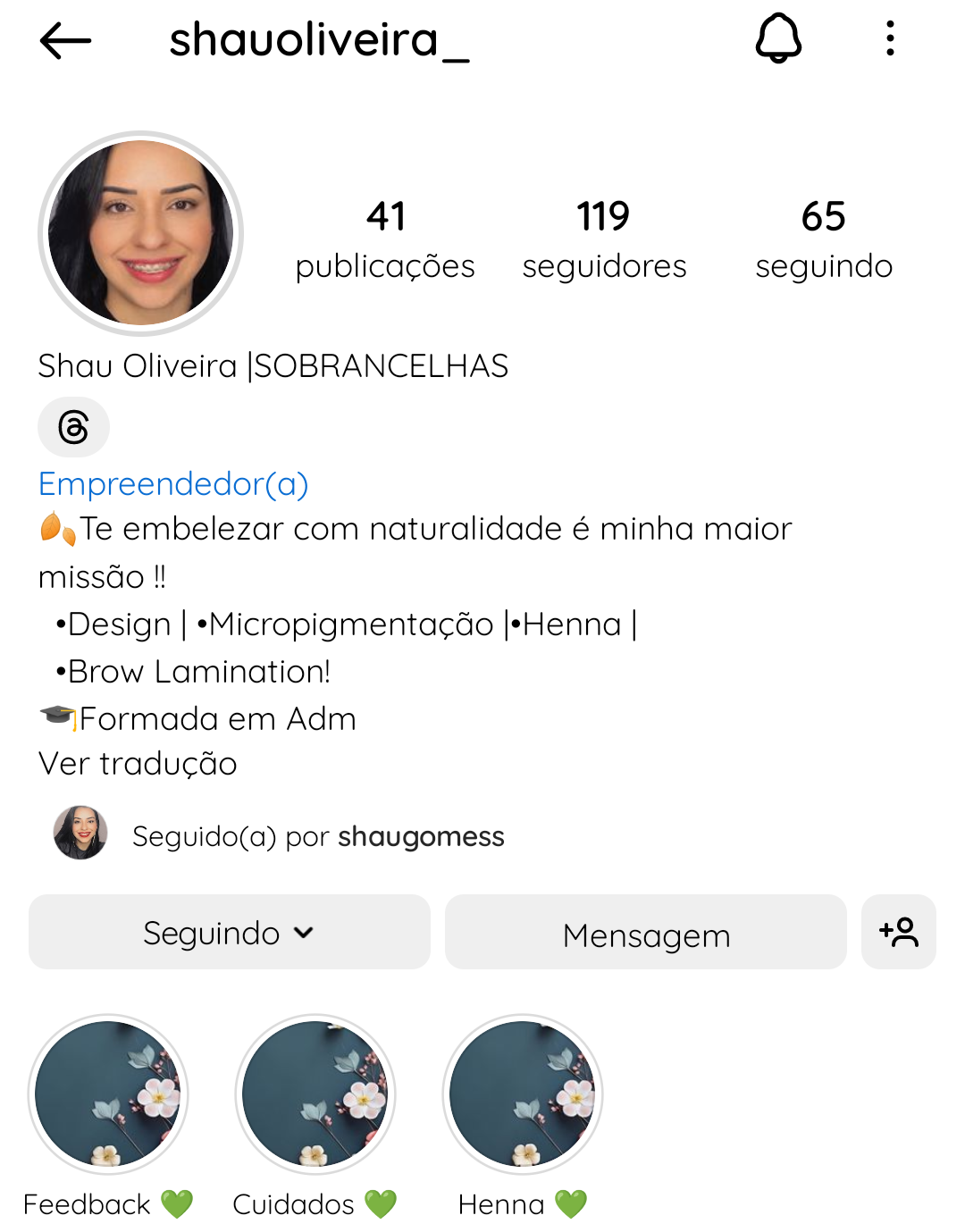Expand the Seguindo dropdown button
The height and width of the screenshot is (1232, 965).
click(x=230, y=932)
